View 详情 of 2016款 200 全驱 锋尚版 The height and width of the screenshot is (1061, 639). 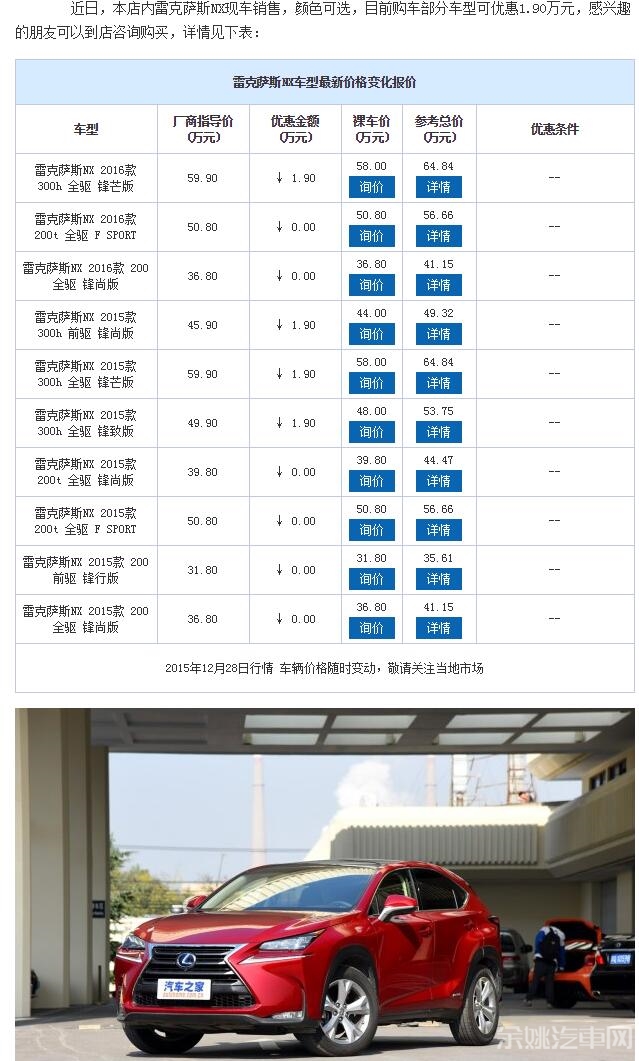click(x=439, y=285)
